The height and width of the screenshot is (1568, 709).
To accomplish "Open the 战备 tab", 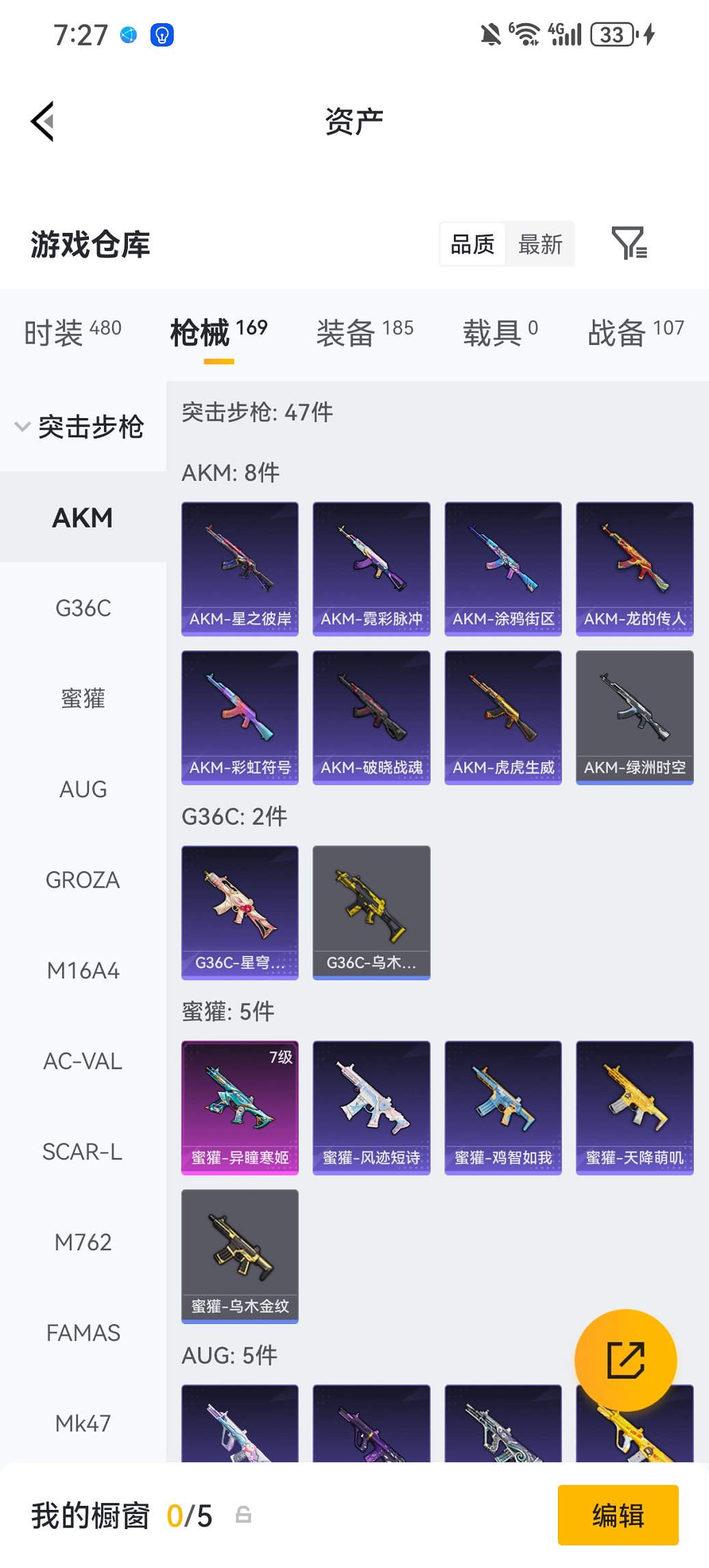I will click(x=615, y=333).
